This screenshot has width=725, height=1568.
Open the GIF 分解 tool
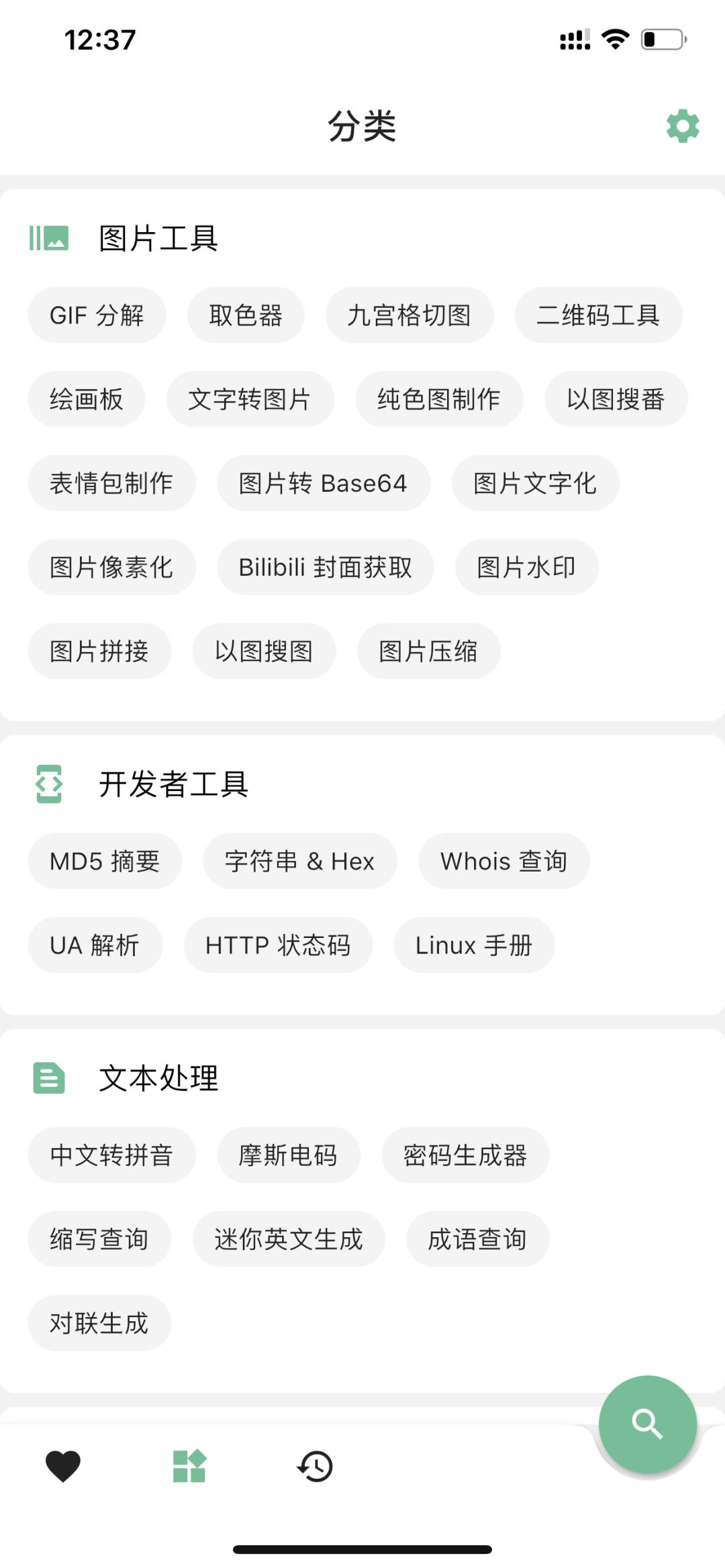point(96,315)
